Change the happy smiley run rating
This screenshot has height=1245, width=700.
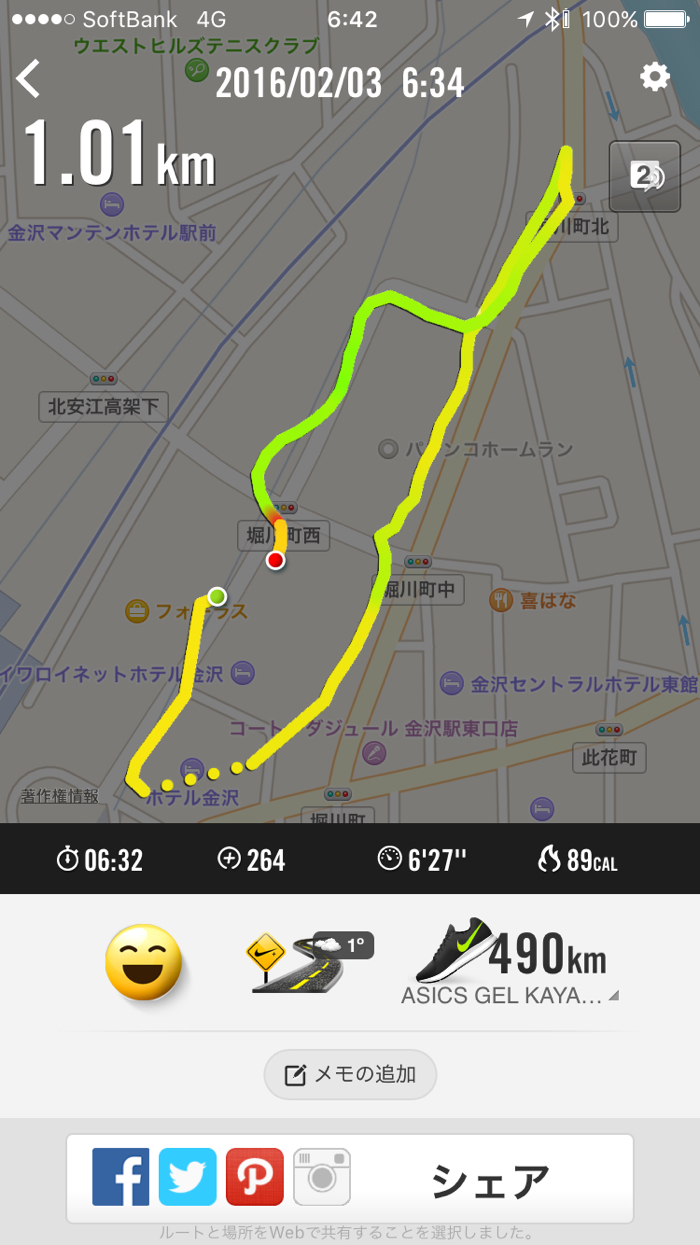[x=144, y=963]
